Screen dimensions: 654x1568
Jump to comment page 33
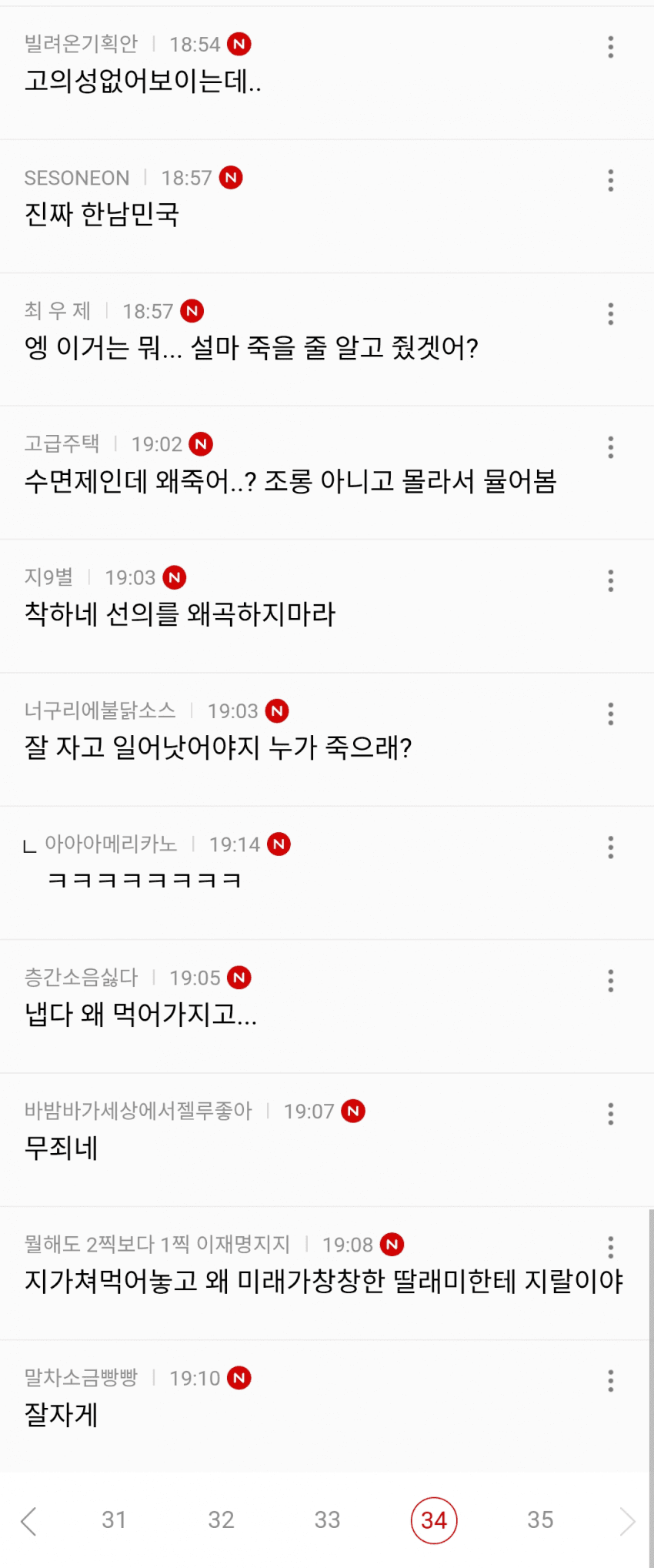327,1520
